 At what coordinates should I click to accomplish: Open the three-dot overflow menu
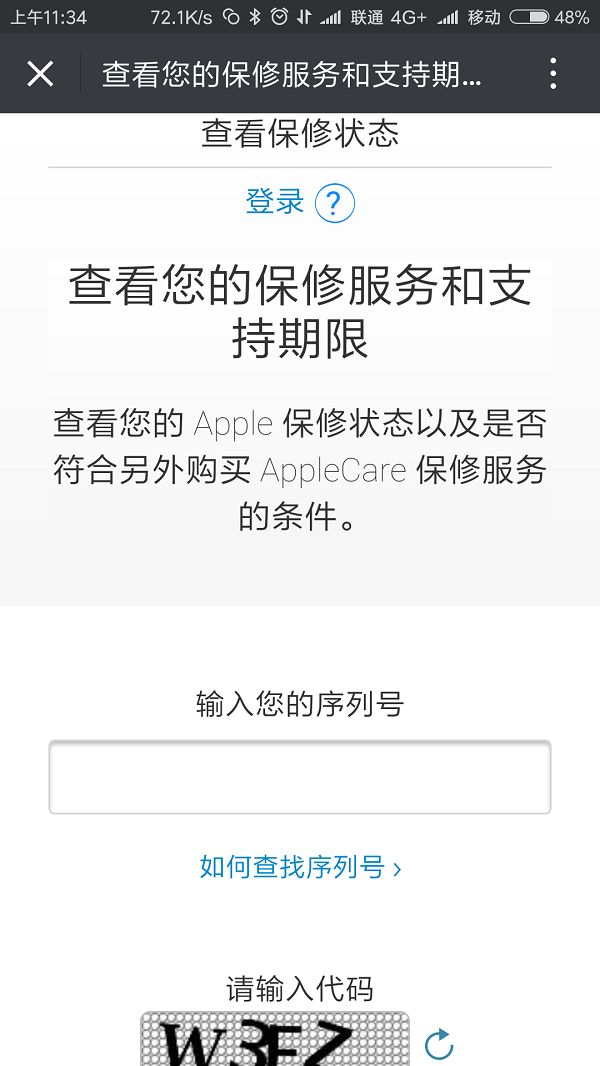pyautogui.click(x=553, y=74)
